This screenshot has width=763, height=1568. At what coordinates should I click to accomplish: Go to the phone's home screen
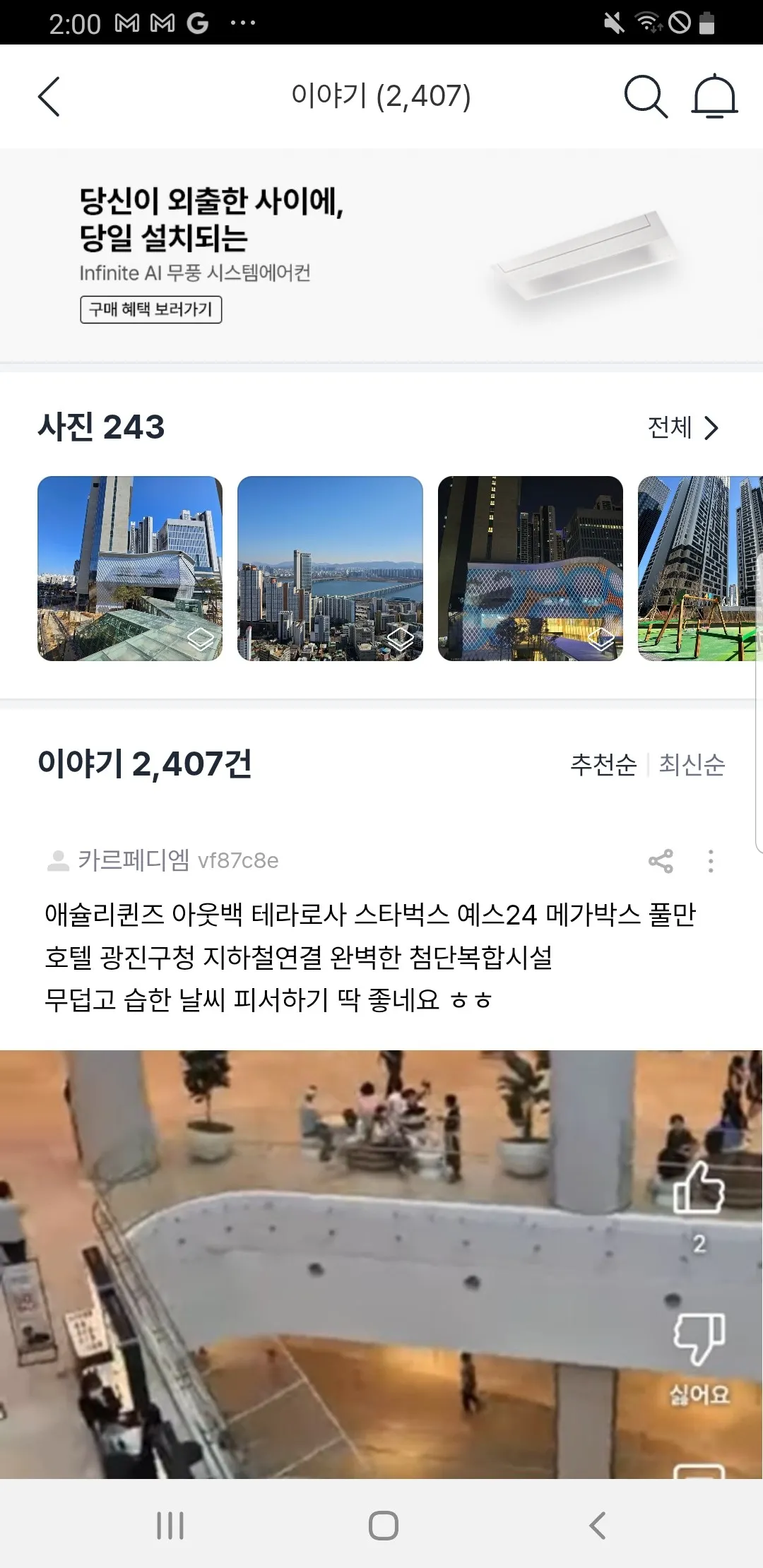pos(383,1526)
